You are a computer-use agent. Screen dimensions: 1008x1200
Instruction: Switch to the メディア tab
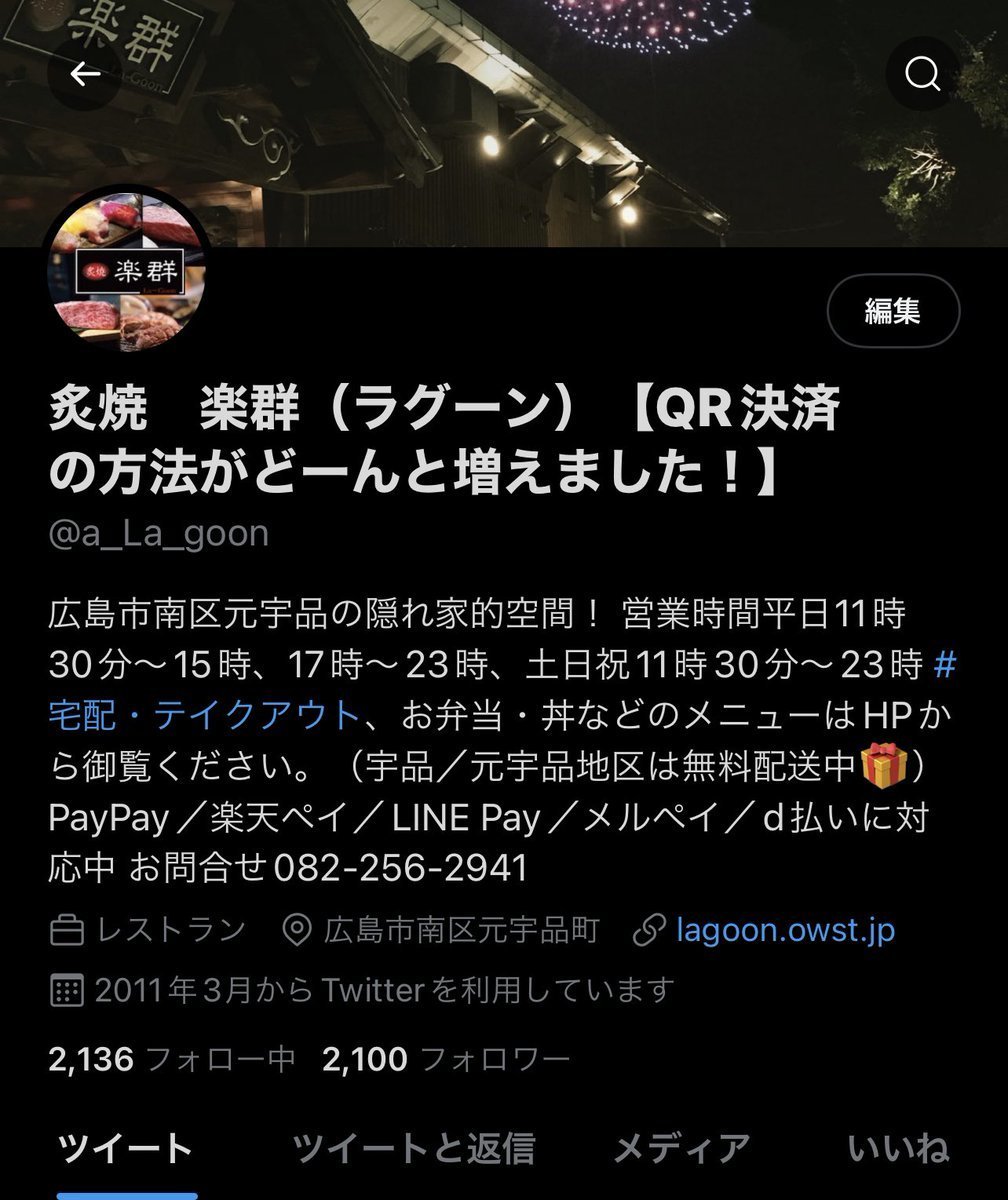[681, 1149]
